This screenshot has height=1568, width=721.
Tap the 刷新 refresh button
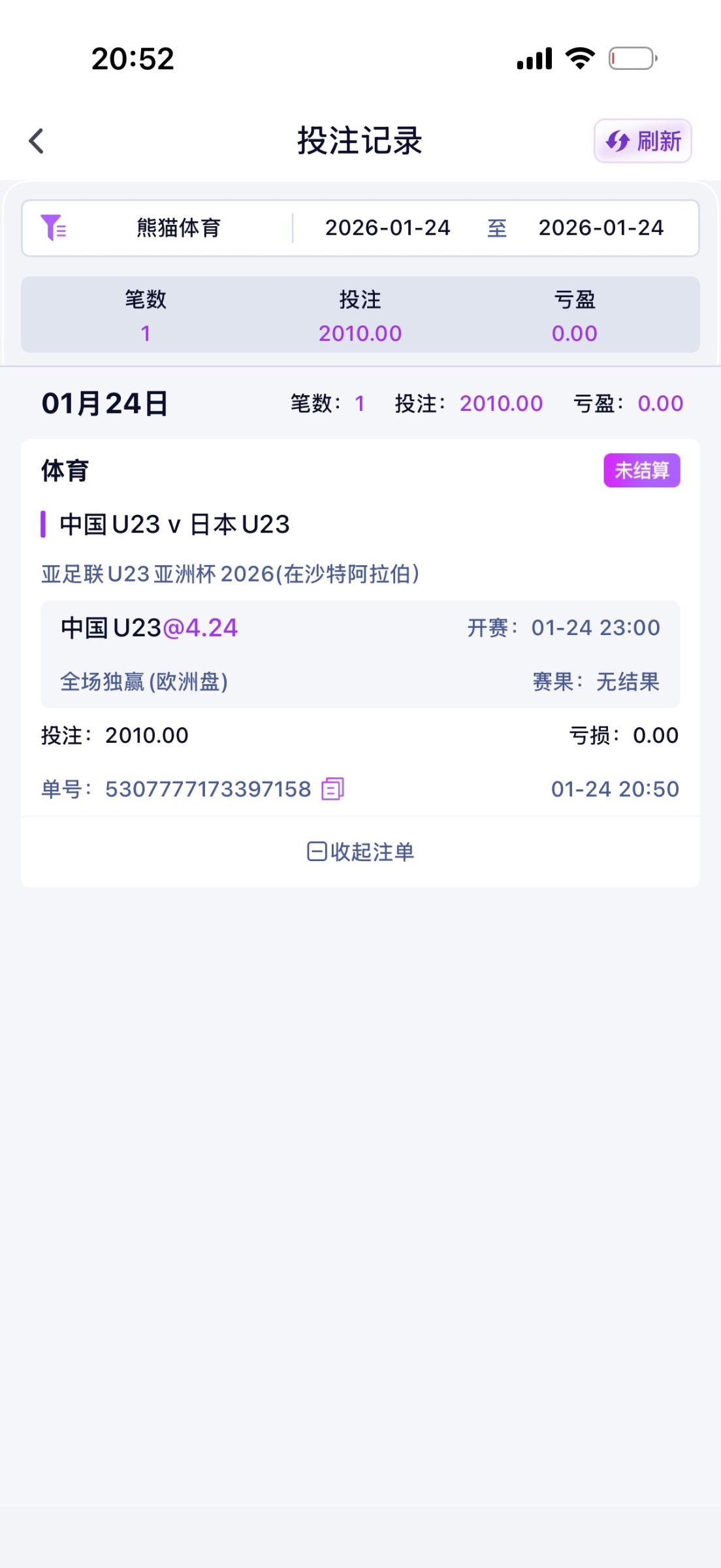(x=643, y=141)
